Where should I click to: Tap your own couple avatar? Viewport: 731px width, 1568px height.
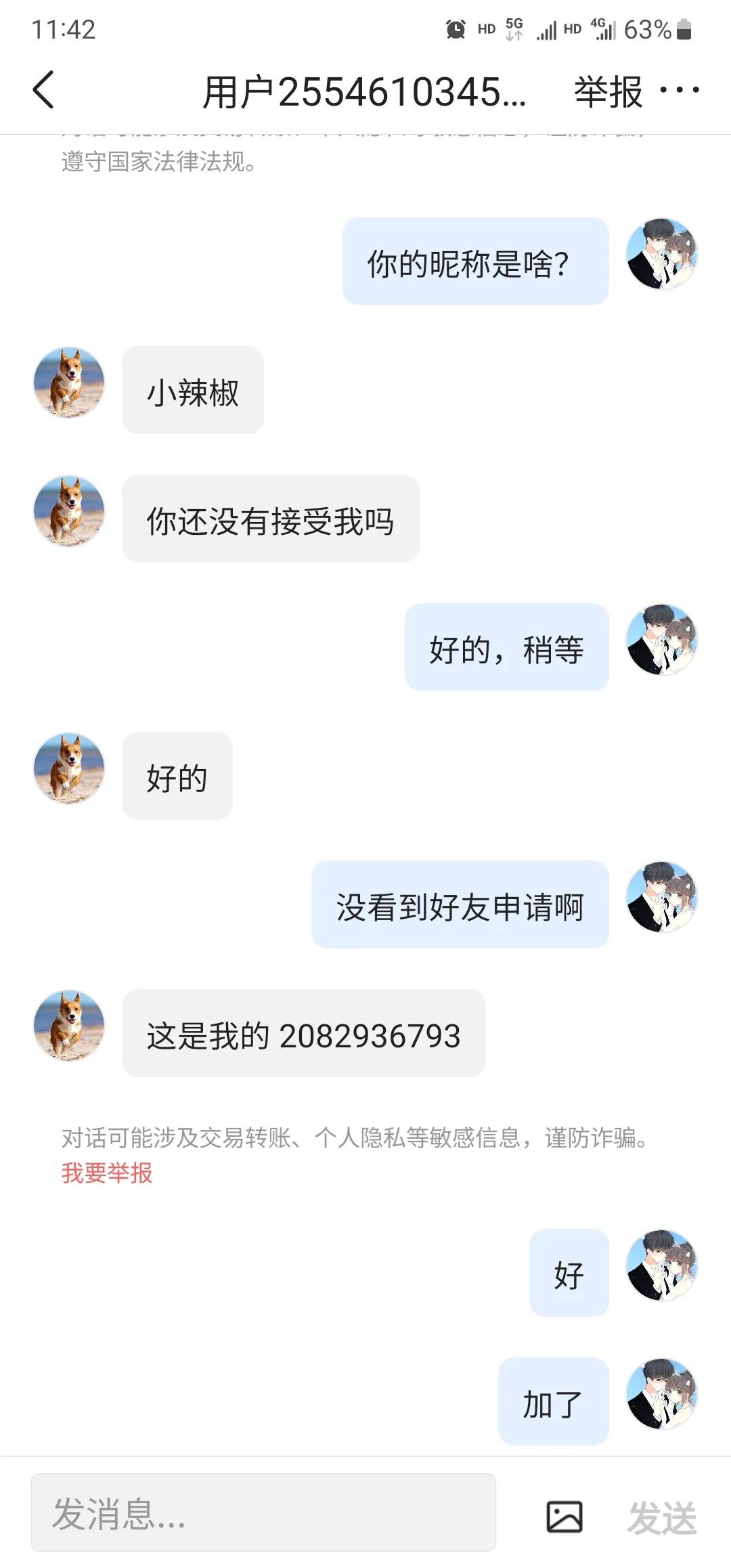[x=661, y=257]
